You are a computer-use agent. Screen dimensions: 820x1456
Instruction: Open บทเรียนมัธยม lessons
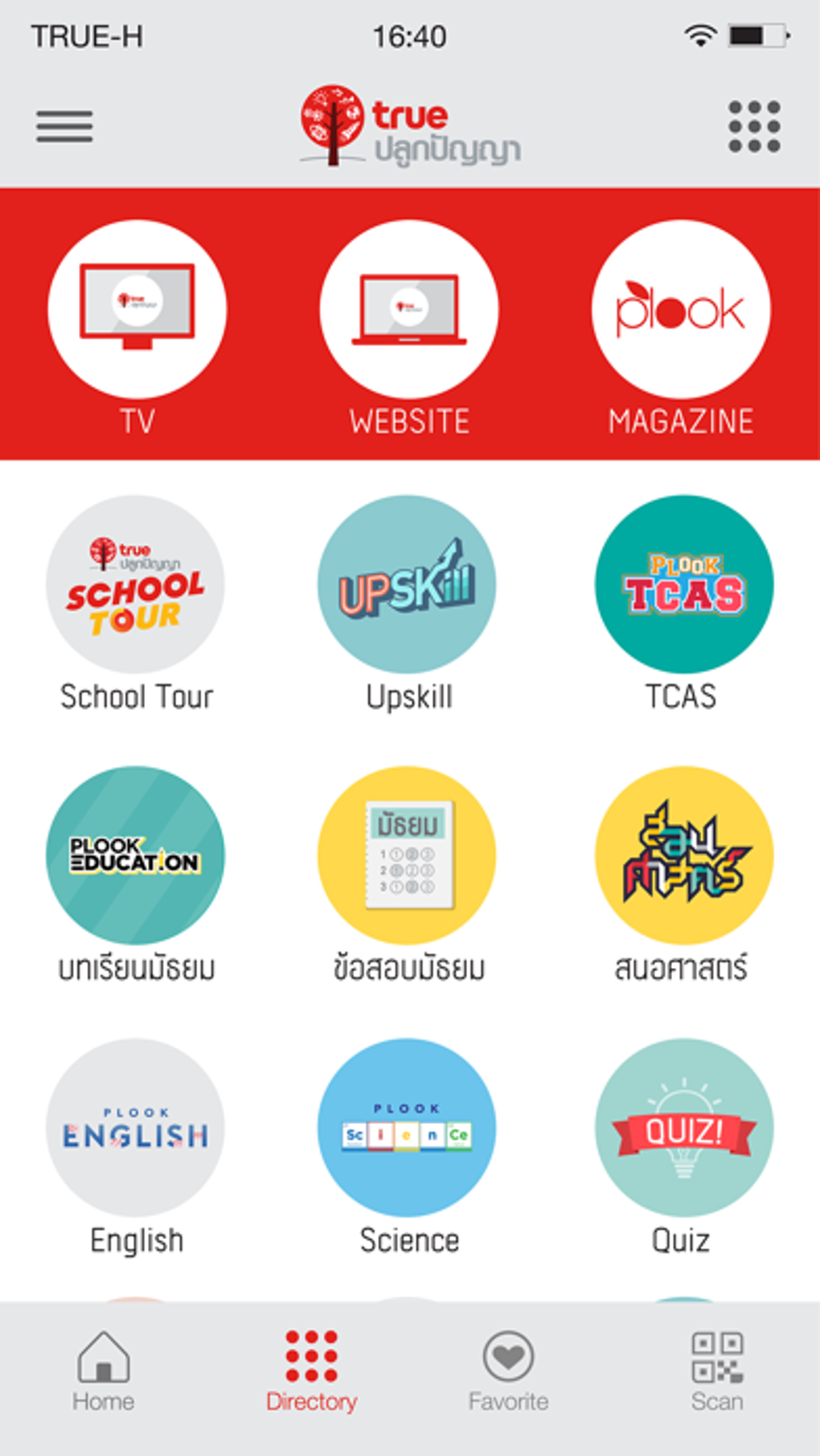[135, 855]
